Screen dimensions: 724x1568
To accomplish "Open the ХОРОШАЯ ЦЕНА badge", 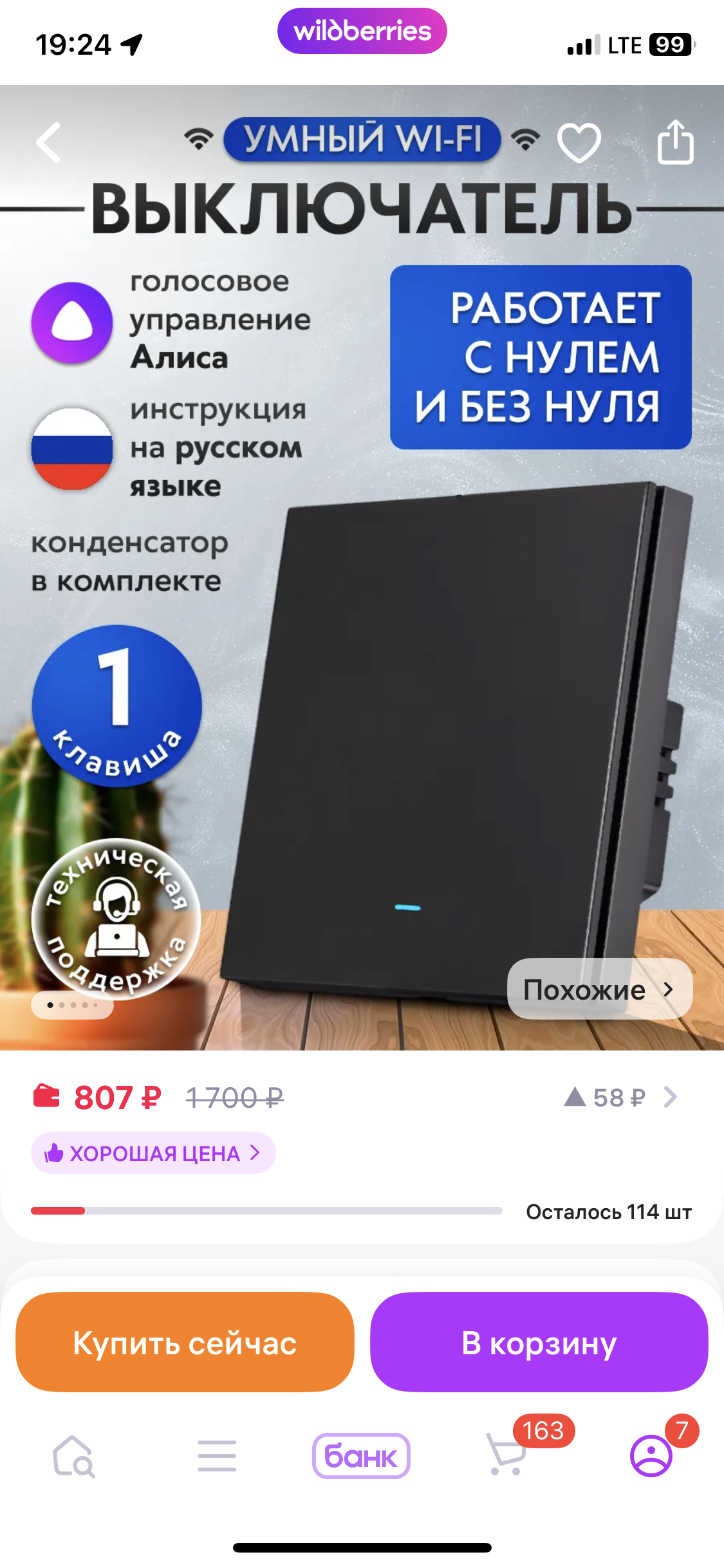I will pyautogui.click(x=153, y=1153).
